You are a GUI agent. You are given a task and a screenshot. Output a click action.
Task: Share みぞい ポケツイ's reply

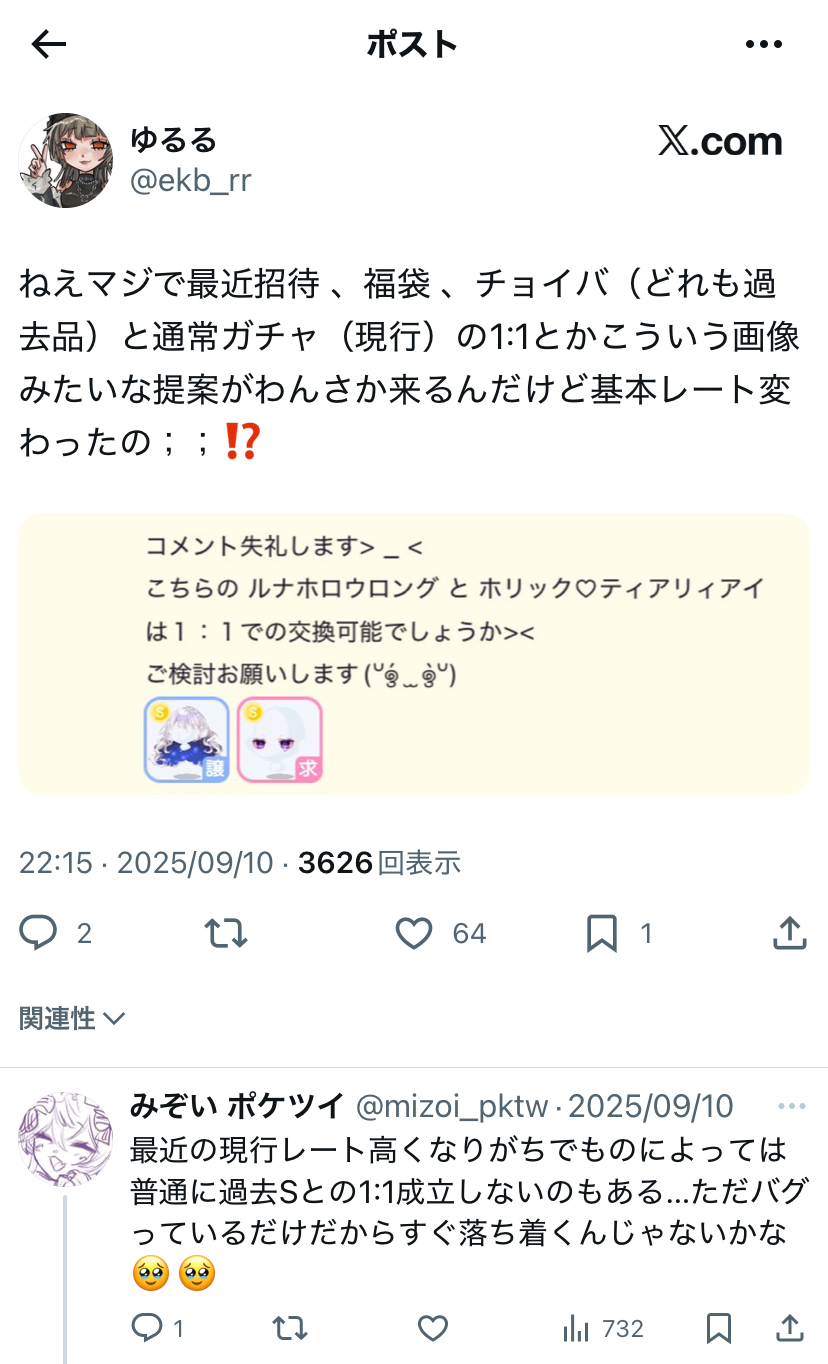pos(789,1328)
